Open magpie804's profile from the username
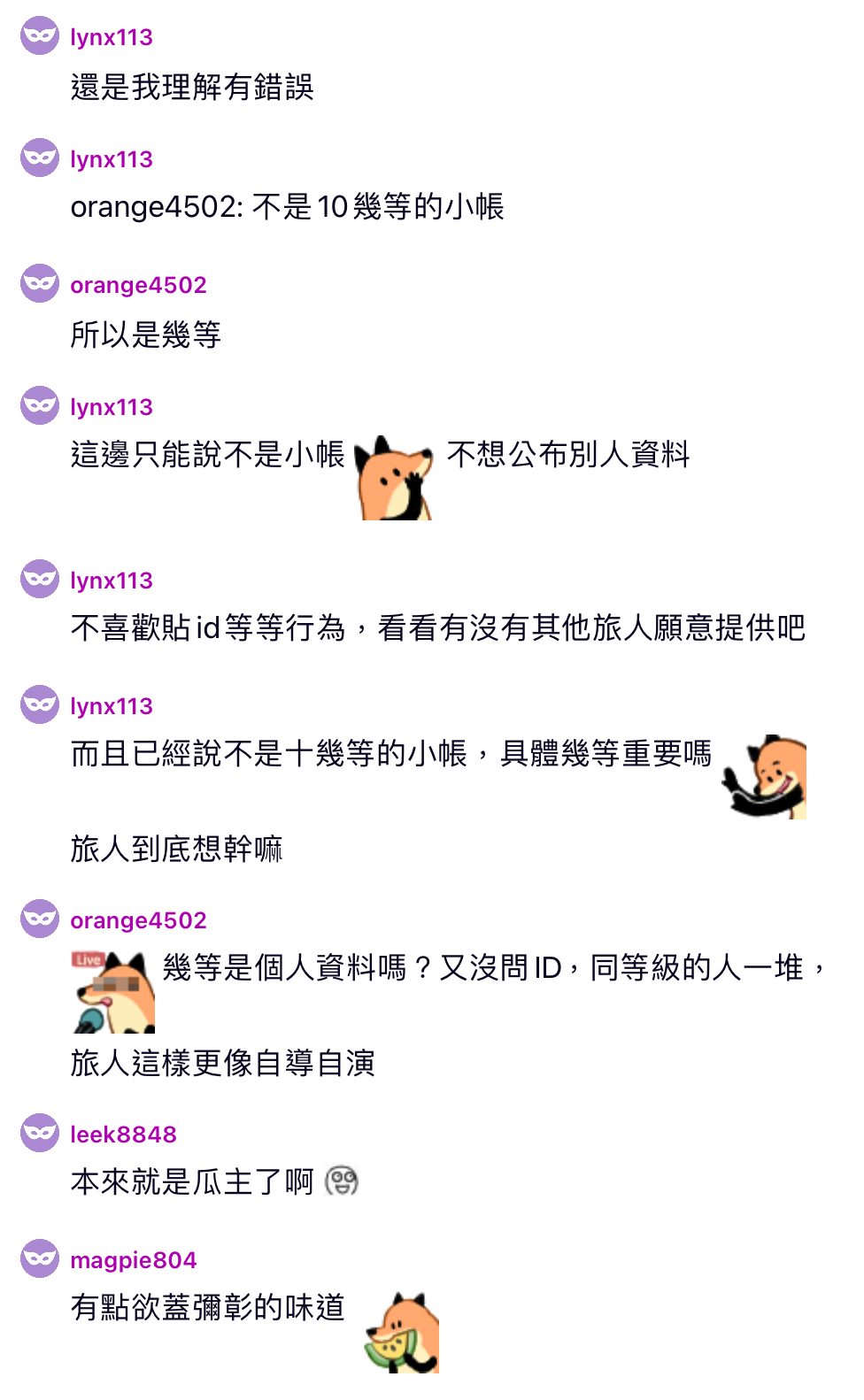864x1400 pixels. click(x=134, y=1260)
